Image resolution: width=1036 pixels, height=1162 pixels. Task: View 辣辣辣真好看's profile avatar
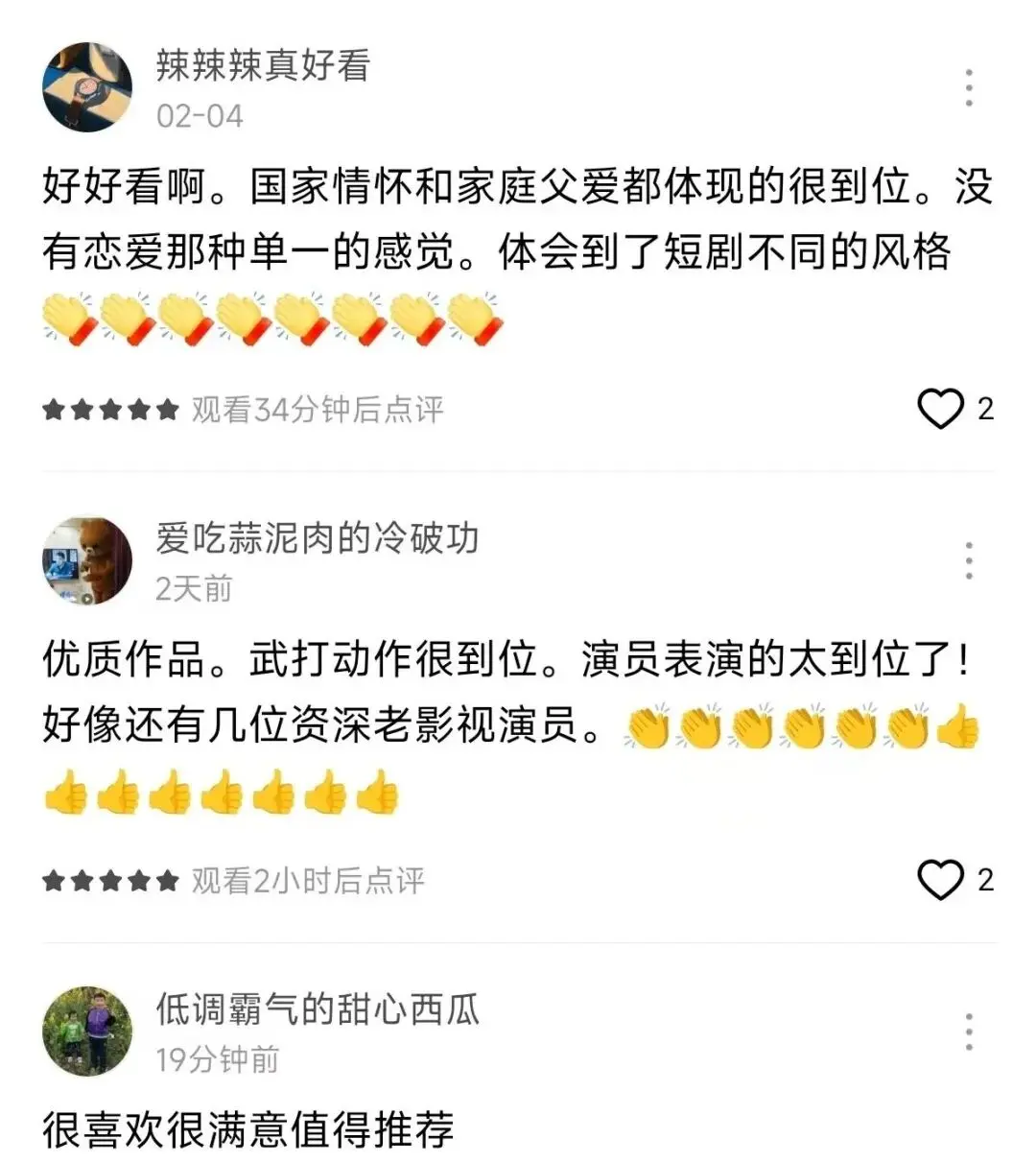87,87
